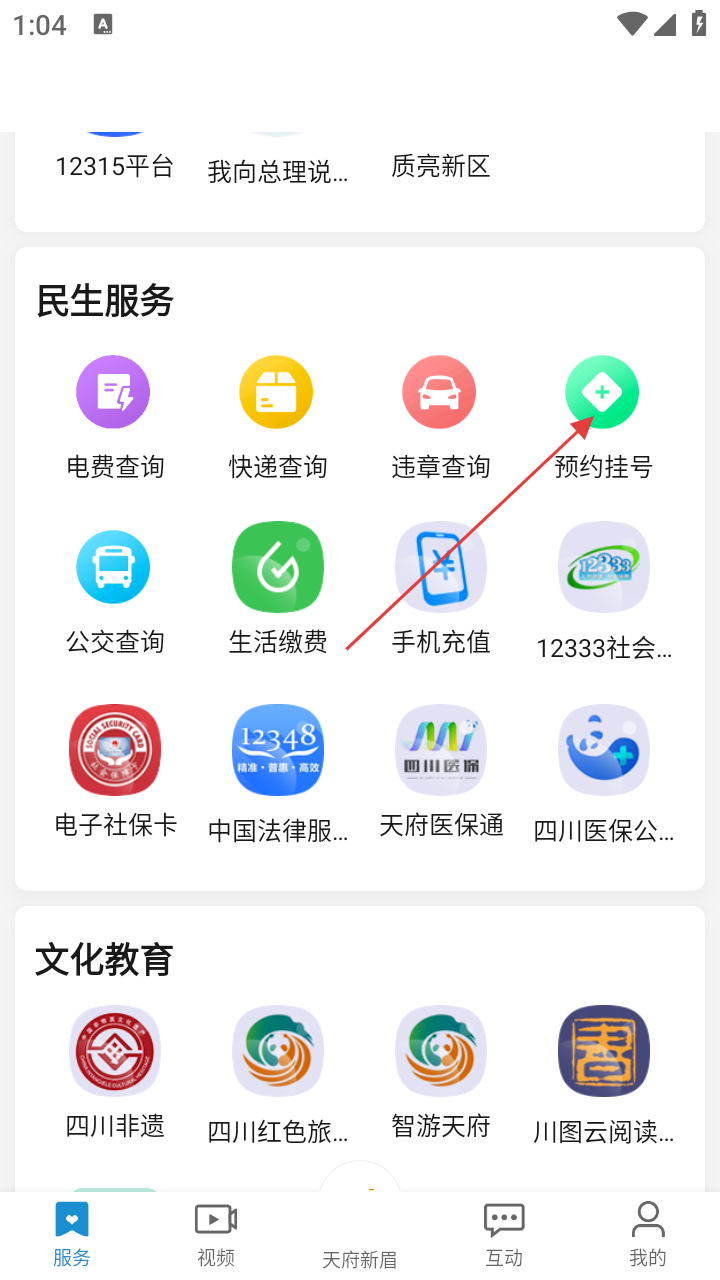Open 电费查询 electricity bill service
The image size is (720, 1280).
coord(113,393)
